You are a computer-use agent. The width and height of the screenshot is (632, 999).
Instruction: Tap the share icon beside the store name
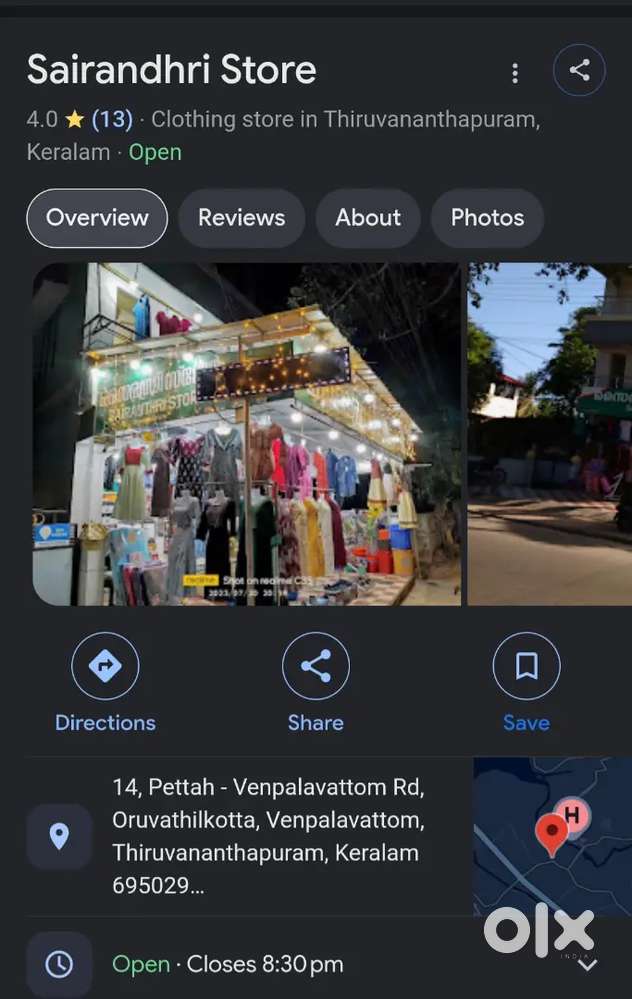579,70
